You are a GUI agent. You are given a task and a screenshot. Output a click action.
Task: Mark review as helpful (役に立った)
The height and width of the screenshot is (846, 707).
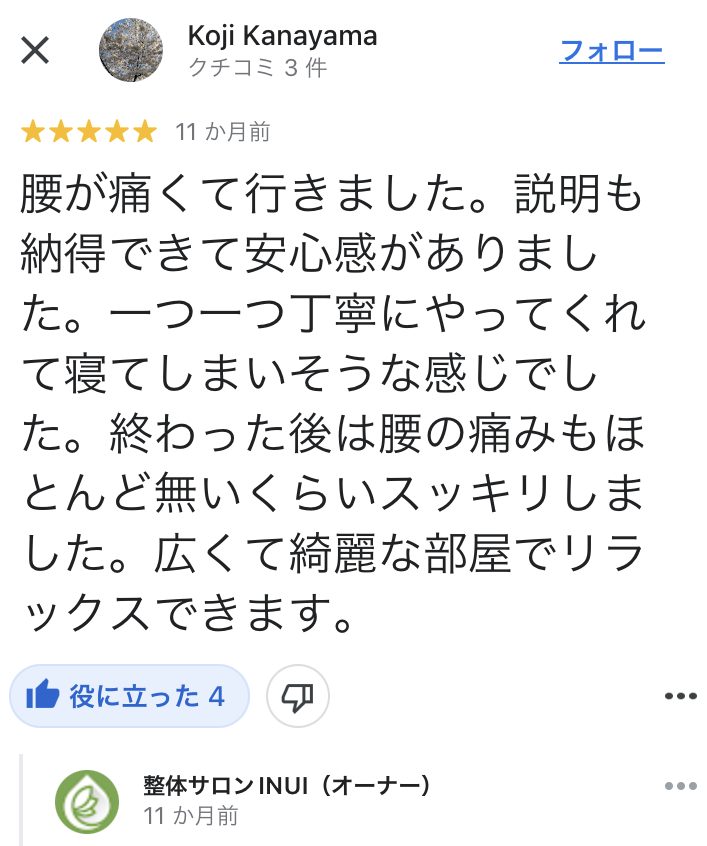click(129, 696)
